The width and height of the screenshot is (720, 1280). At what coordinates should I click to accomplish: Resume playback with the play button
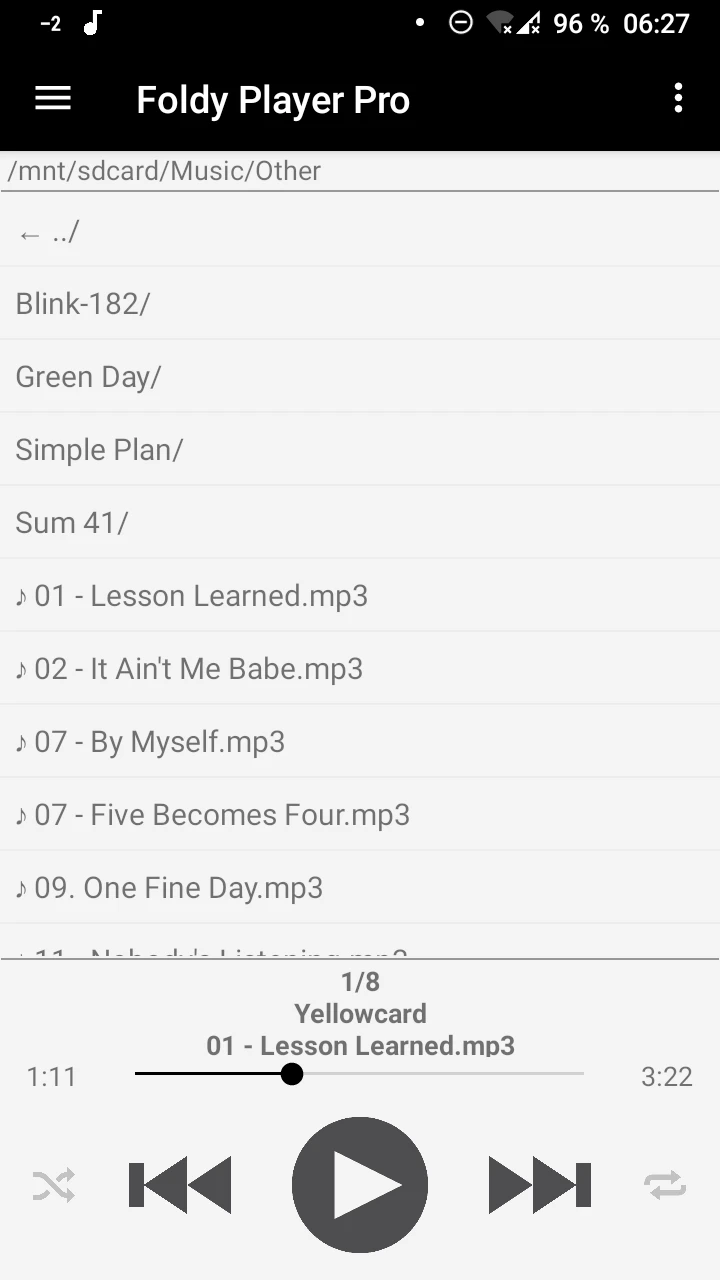pos(360,1185)
